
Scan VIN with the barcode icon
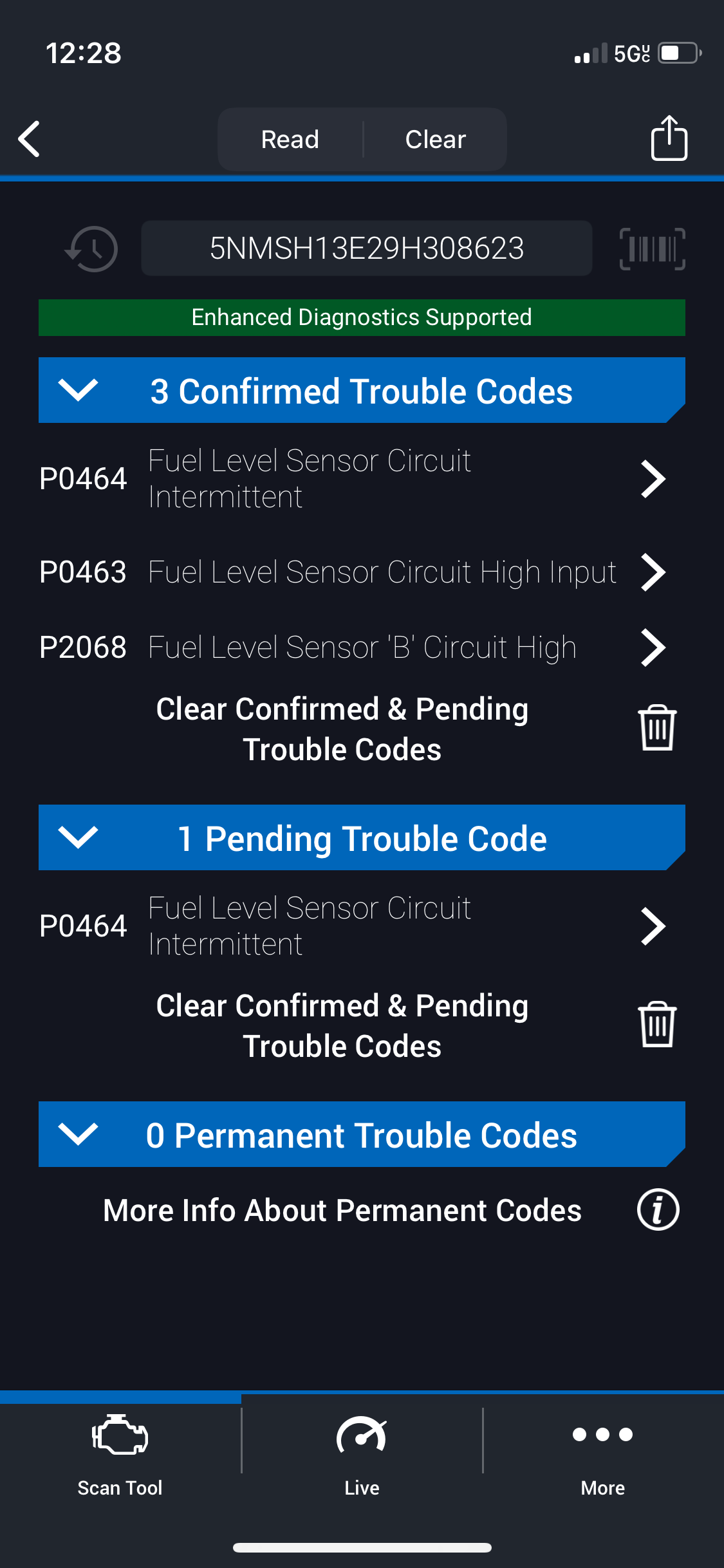click(x=652, y=249)
